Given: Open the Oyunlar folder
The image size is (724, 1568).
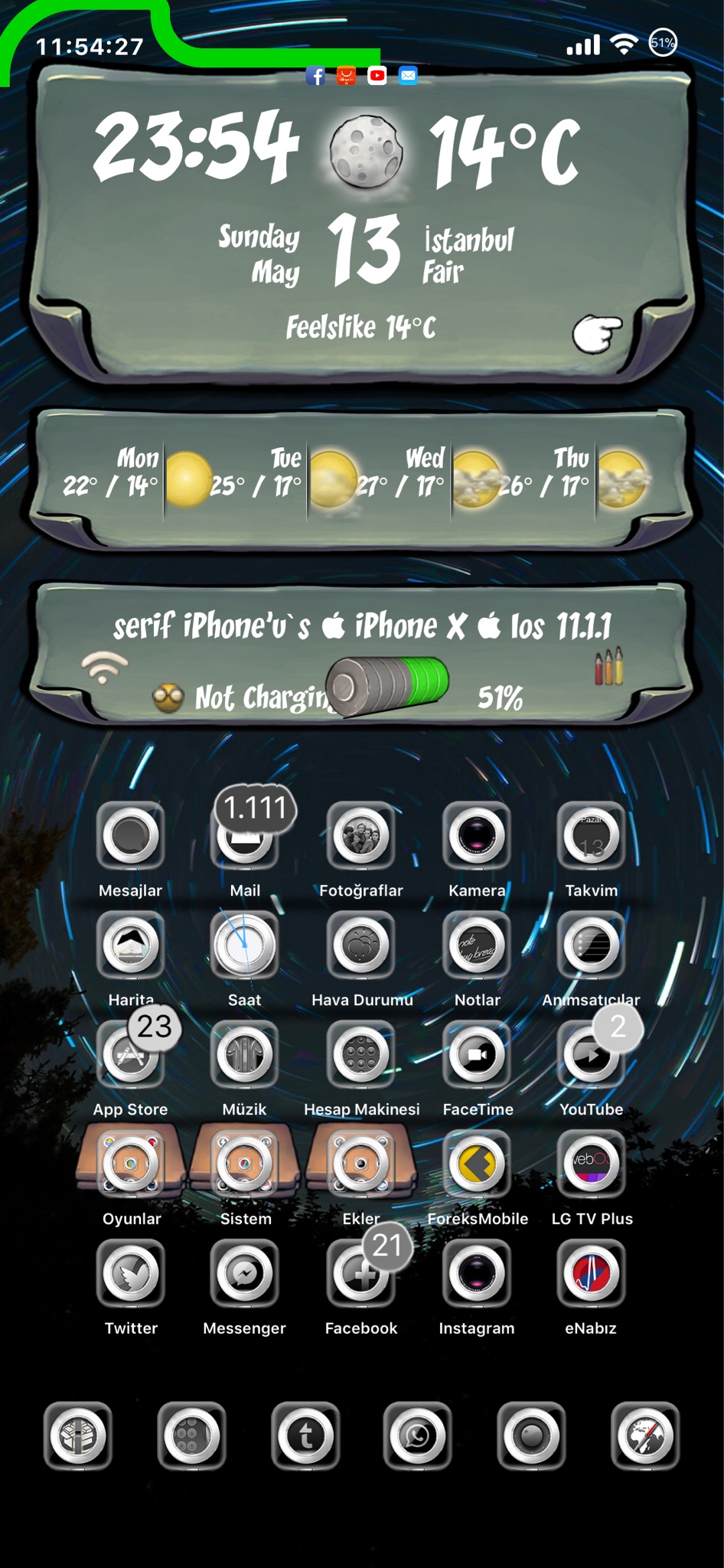Looking at the screenshot, I should tap(131, 1165).
